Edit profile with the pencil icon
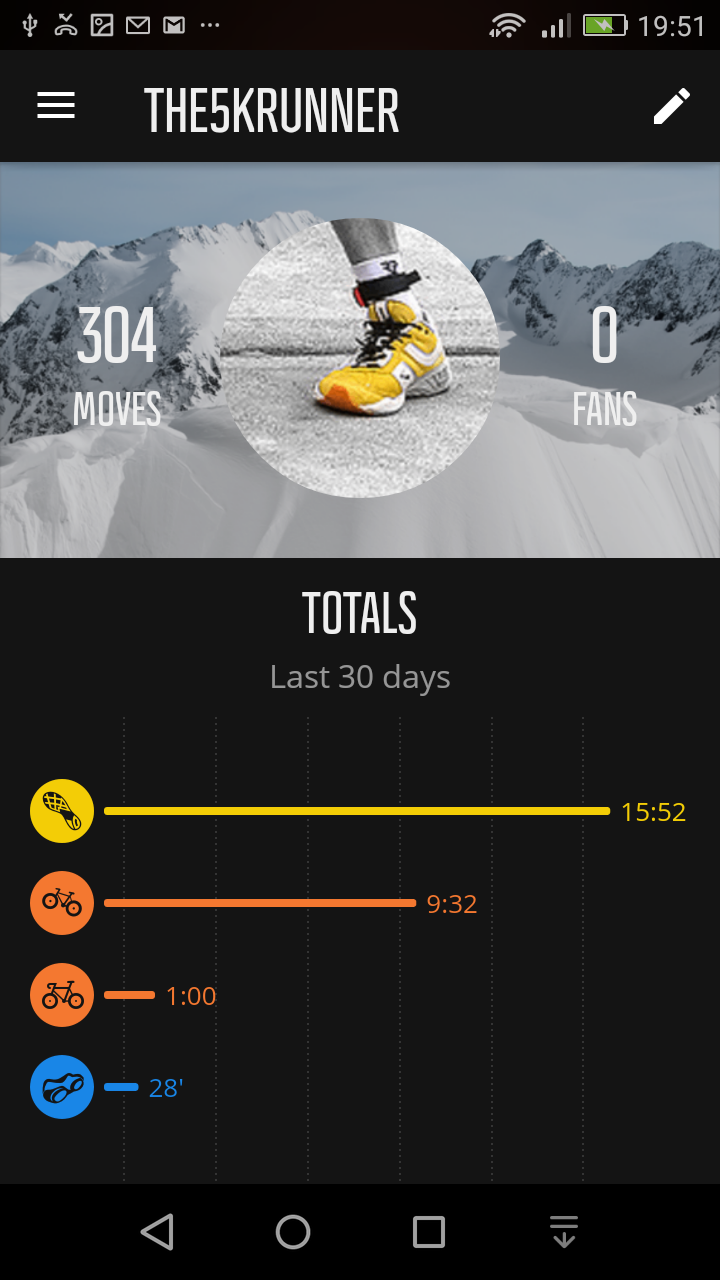Viewport: 720px width, 1280px height. pos(671,106)
